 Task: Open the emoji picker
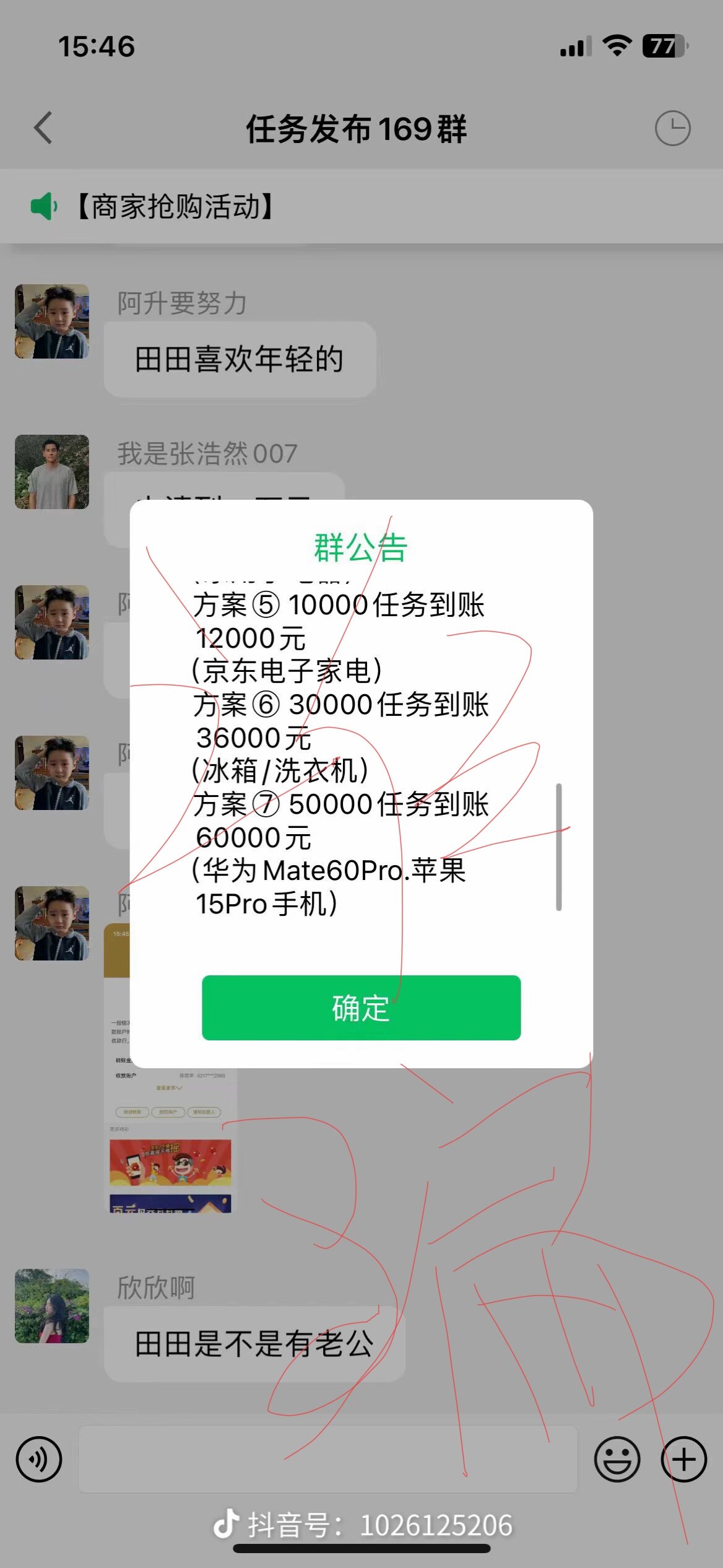617,1459
